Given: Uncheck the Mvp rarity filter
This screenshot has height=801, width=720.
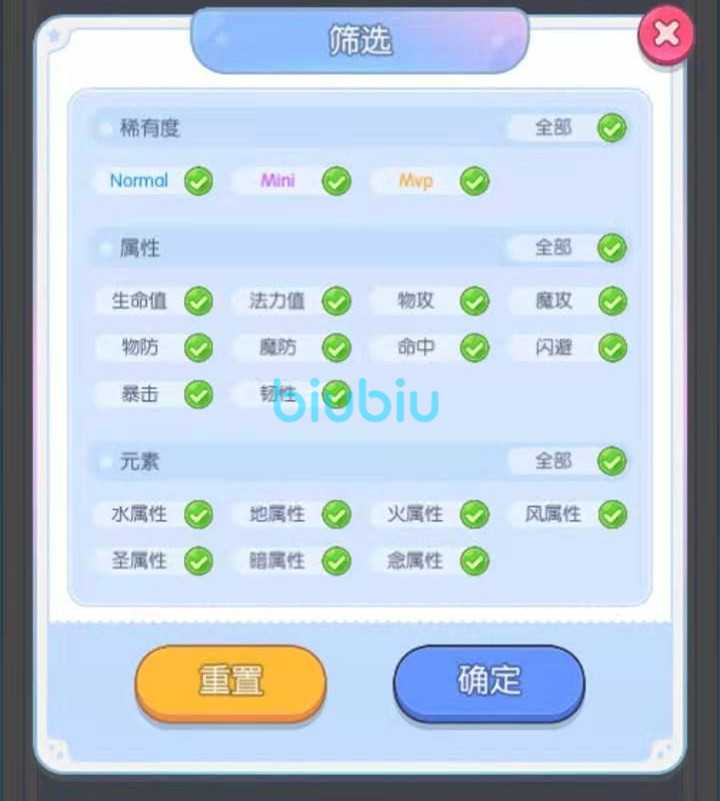Looking at the screenshot, I should pyautogui.click(x=474, y=181).
